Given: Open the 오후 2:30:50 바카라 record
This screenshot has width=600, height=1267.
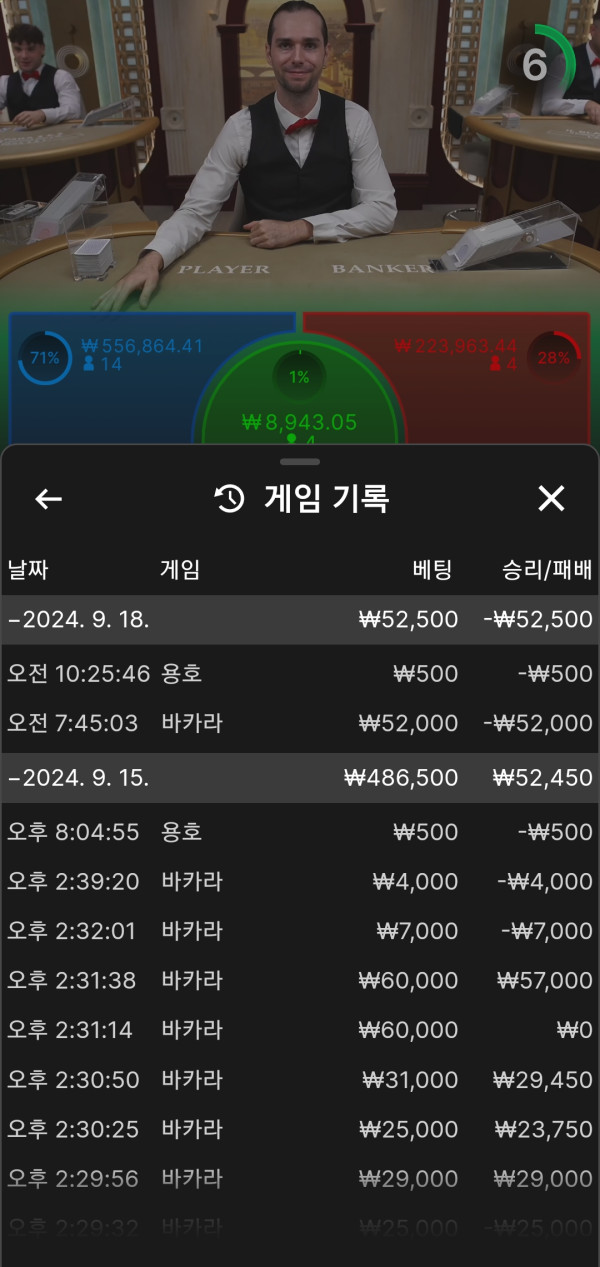Looking at the screenshot, I should pos(300,1080).
